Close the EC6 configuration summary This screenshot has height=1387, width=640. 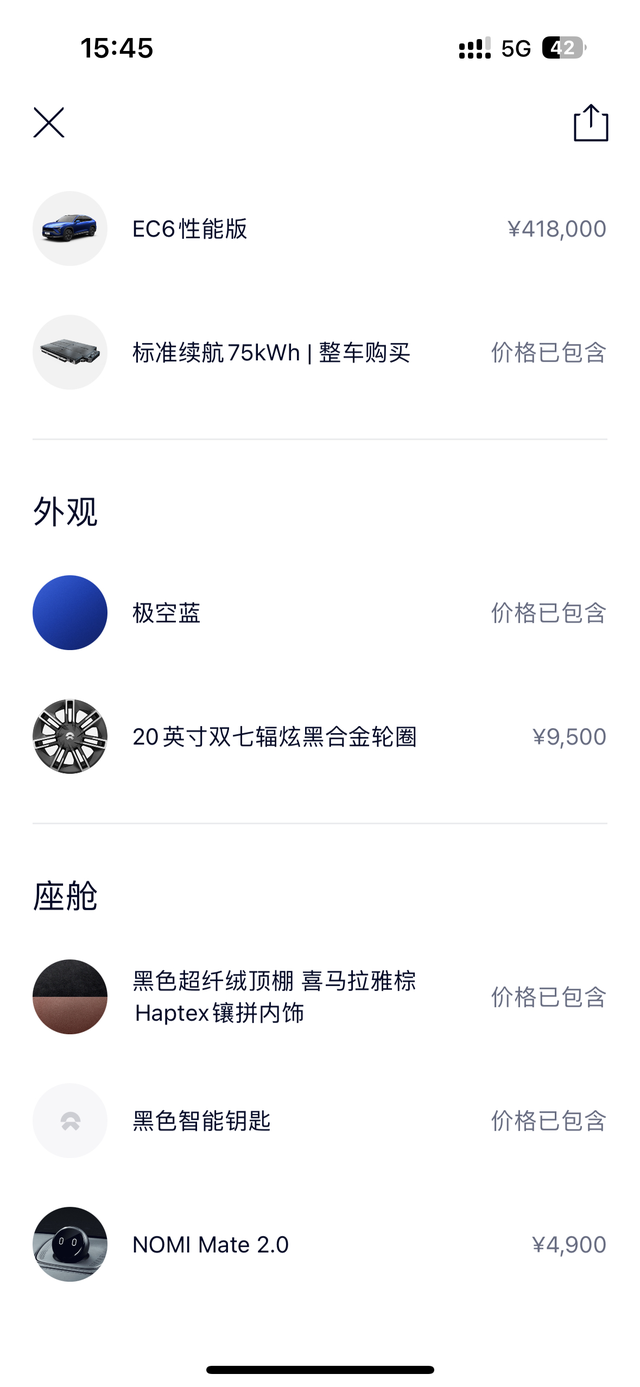coord(49,123)
